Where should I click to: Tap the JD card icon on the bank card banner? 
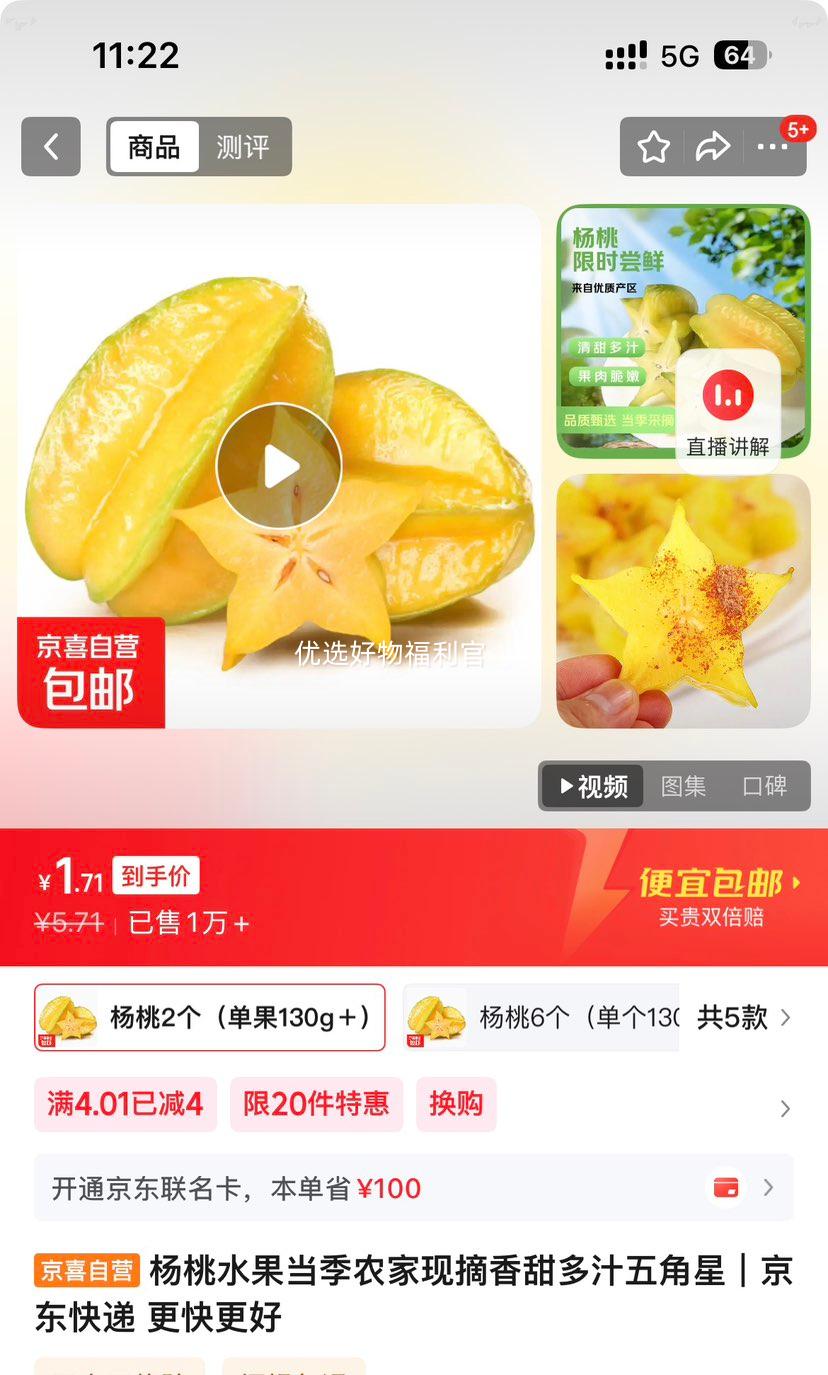(726, 1188)
